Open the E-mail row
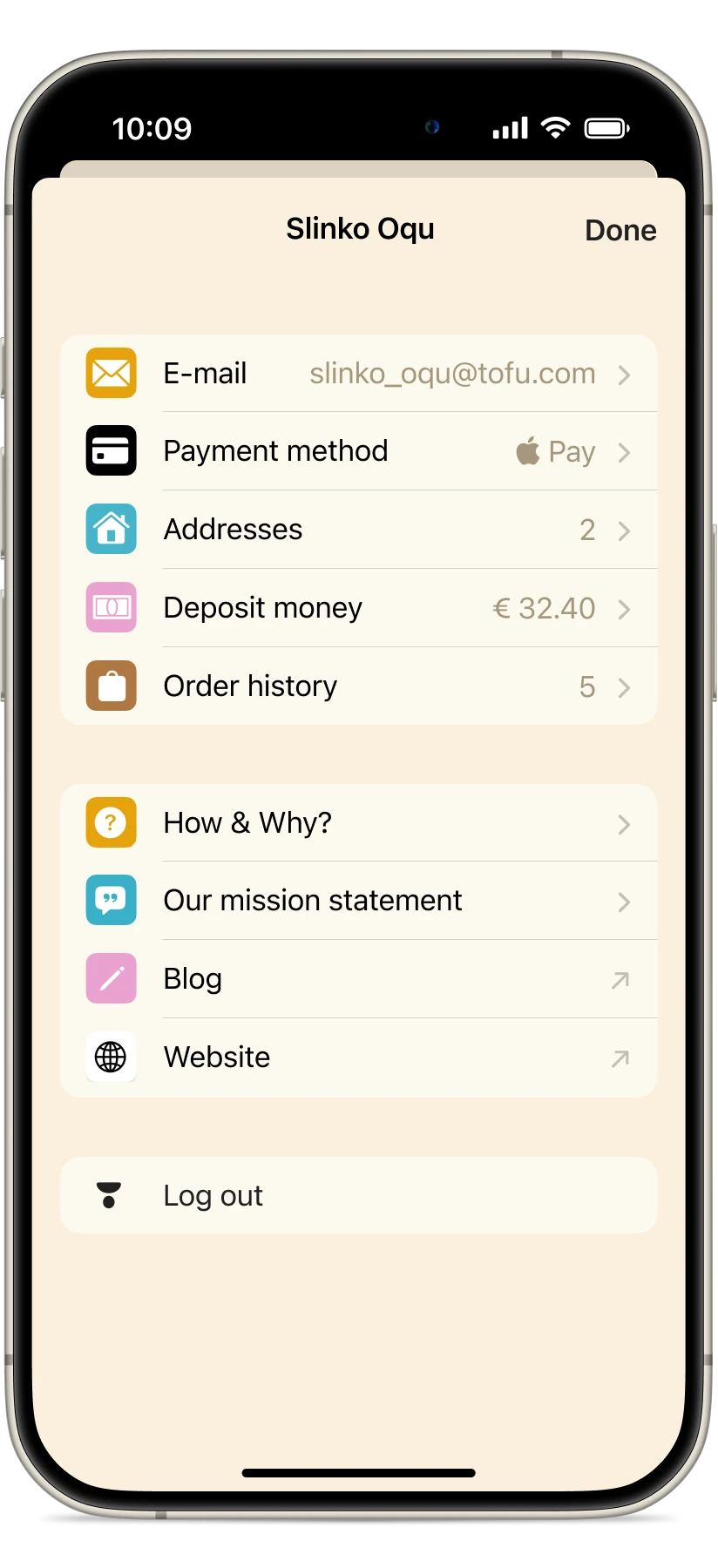The height and width of the screenshot is (1568, 718). (x=358, y=374)
